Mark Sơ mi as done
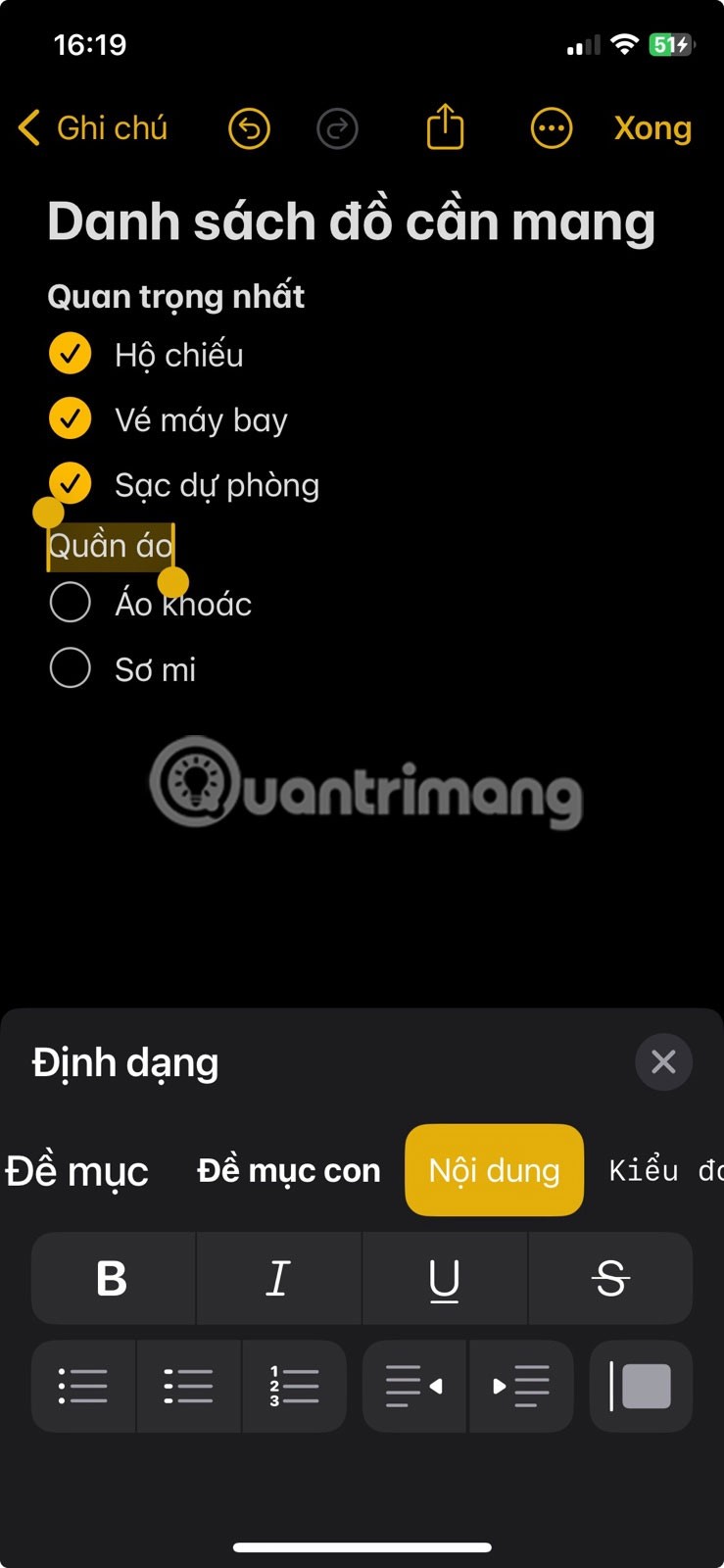The image size is (724, 1568). click(71, 668)
